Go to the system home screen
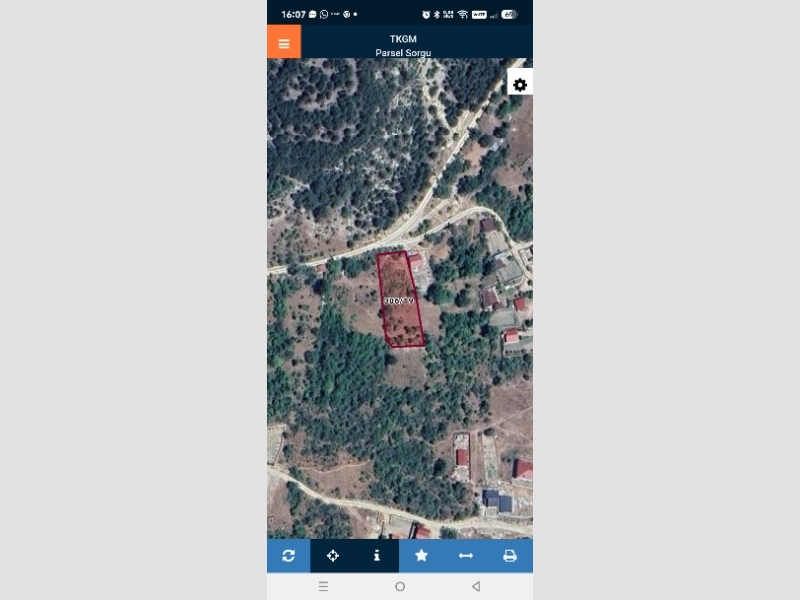Screen dimensions: 800x600 pos(400,587)
